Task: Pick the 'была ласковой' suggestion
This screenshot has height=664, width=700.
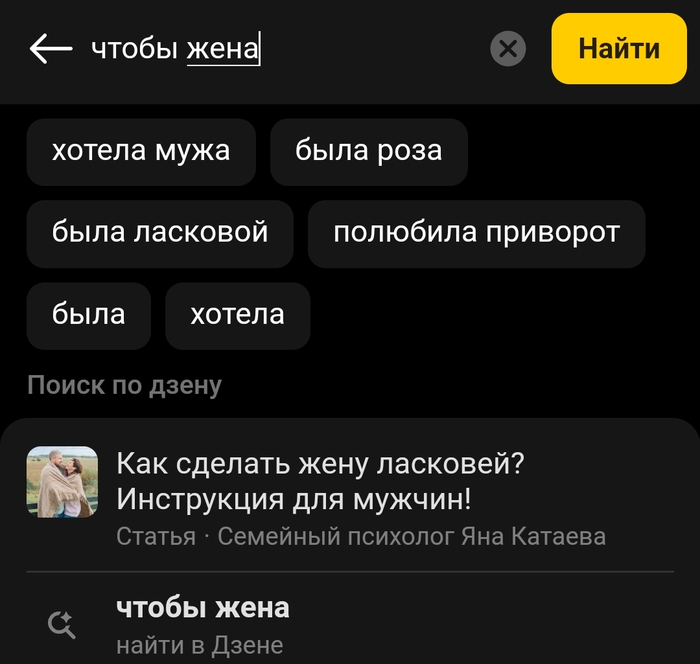Action: 160,233
